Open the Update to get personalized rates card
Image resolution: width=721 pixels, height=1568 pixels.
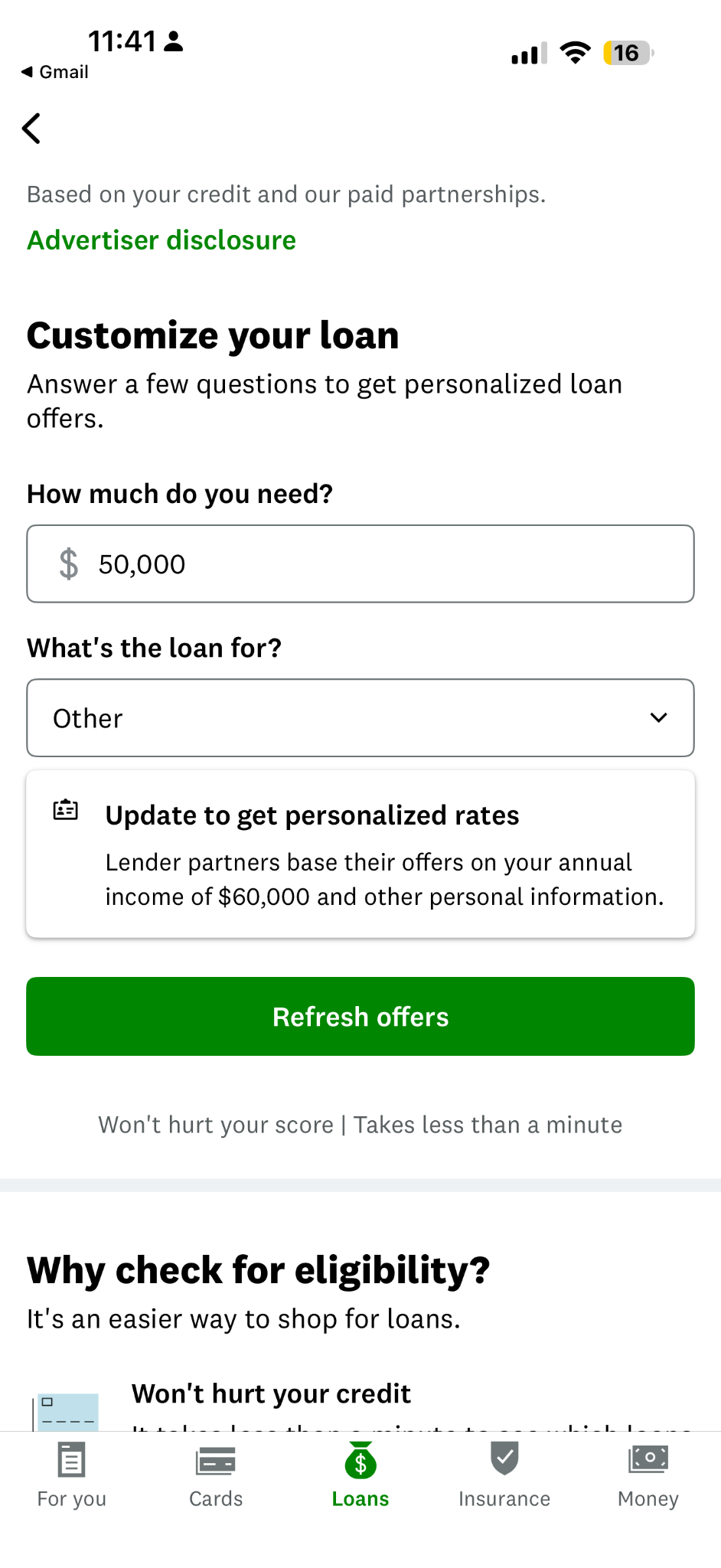[x=360, y=854]
